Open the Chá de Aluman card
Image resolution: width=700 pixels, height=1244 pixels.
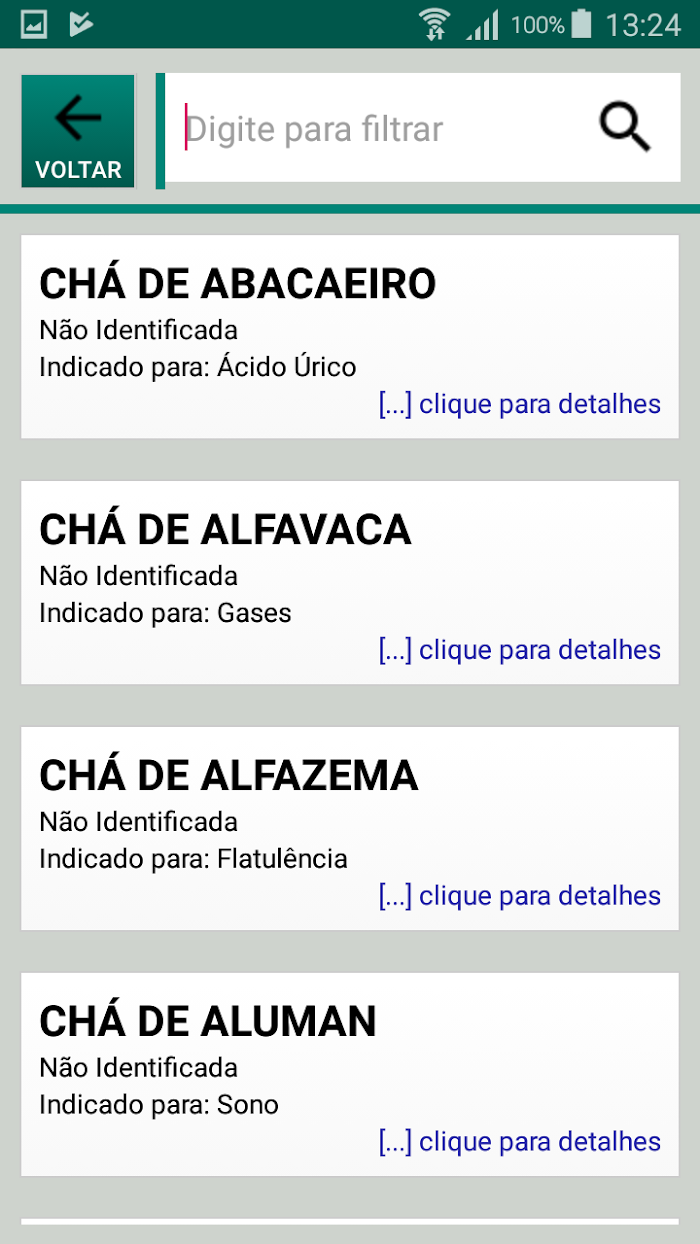point(350,1074)
